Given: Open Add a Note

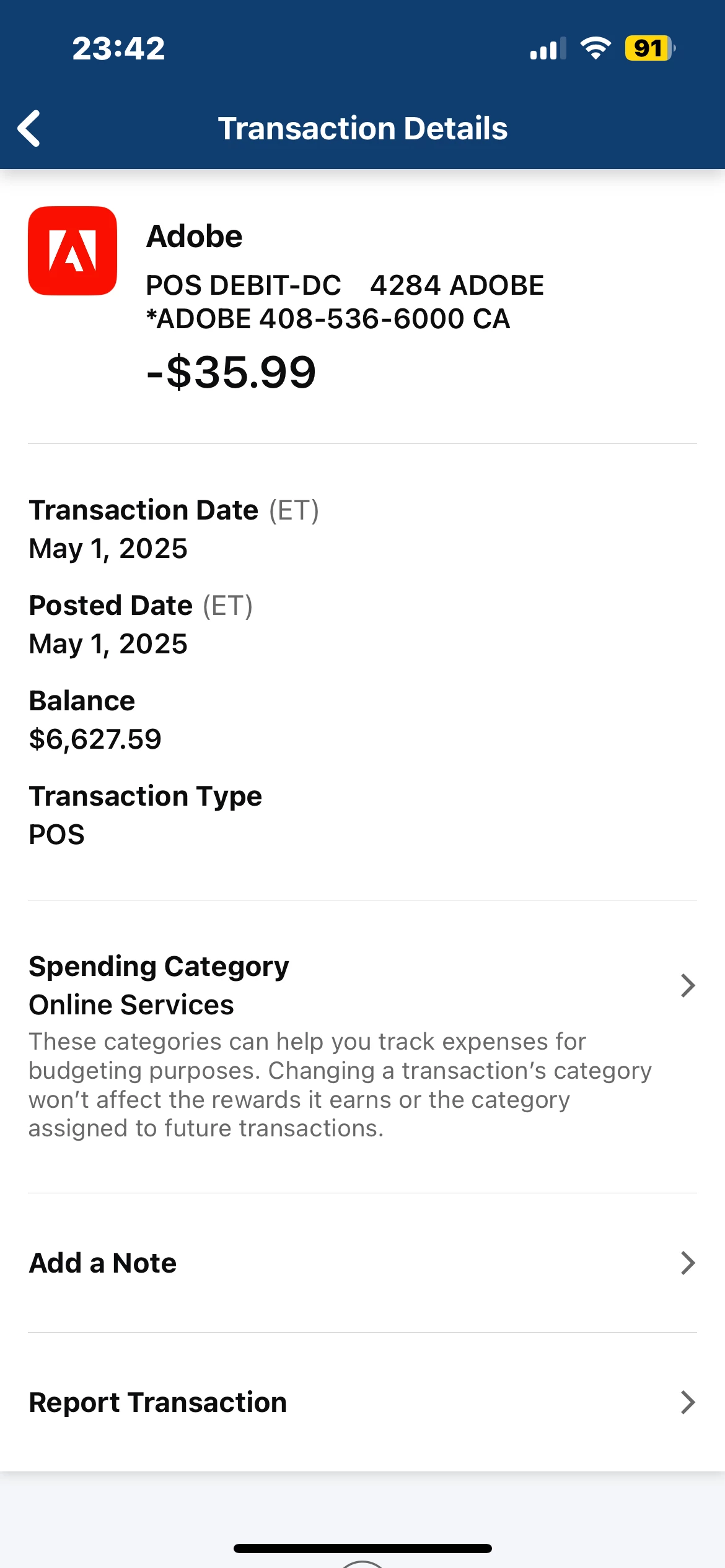Looking at the screenshot, I should point(362,1263).
